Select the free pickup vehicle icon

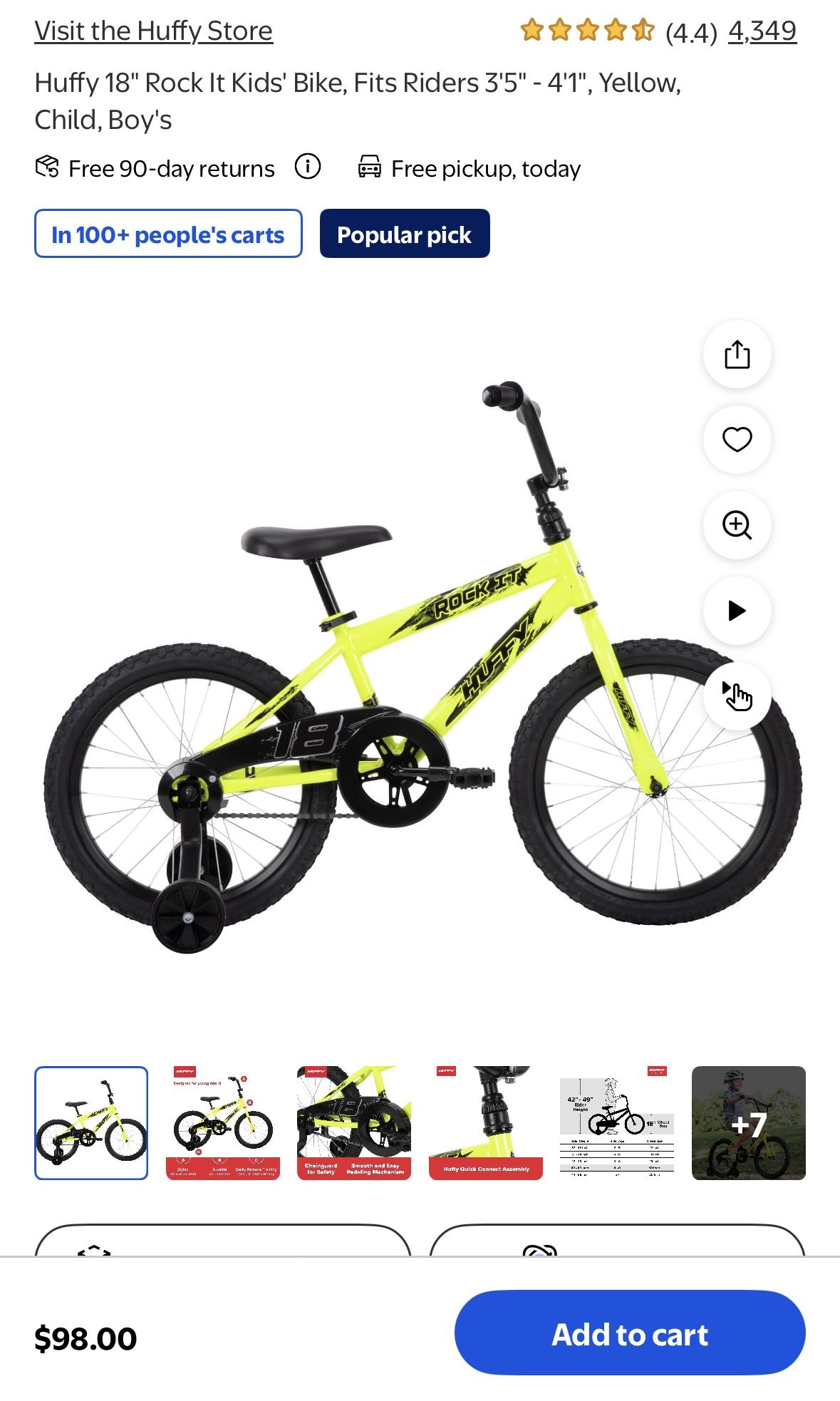371,167
